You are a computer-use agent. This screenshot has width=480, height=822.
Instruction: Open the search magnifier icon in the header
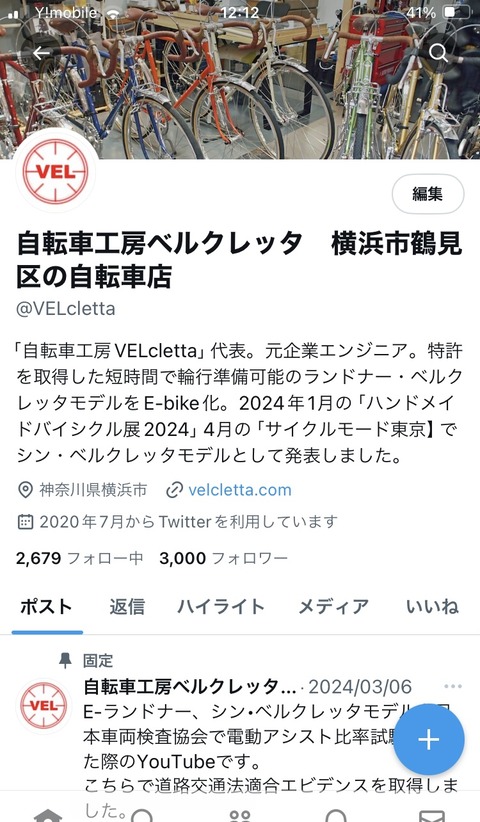point(438,53)
